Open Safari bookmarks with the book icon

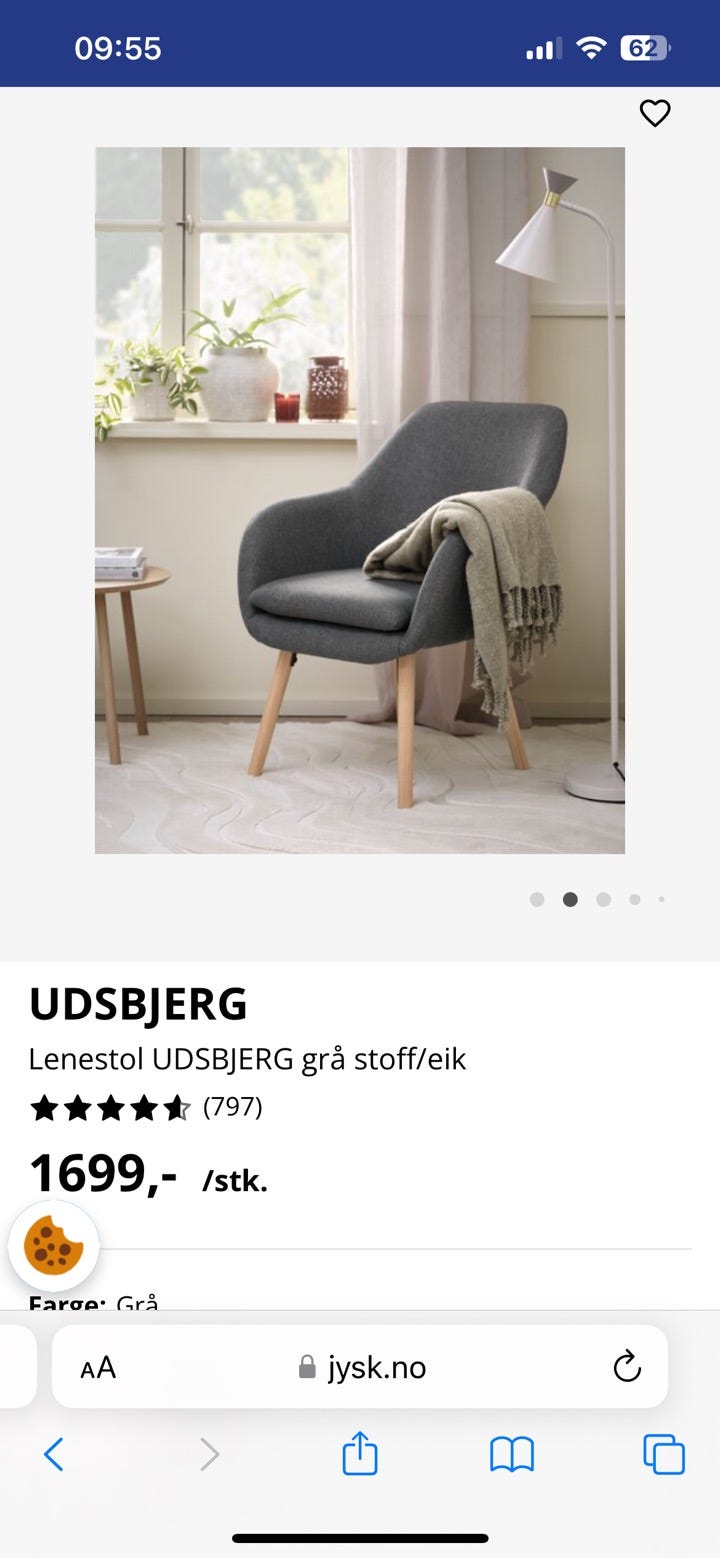pos(510,1455)
